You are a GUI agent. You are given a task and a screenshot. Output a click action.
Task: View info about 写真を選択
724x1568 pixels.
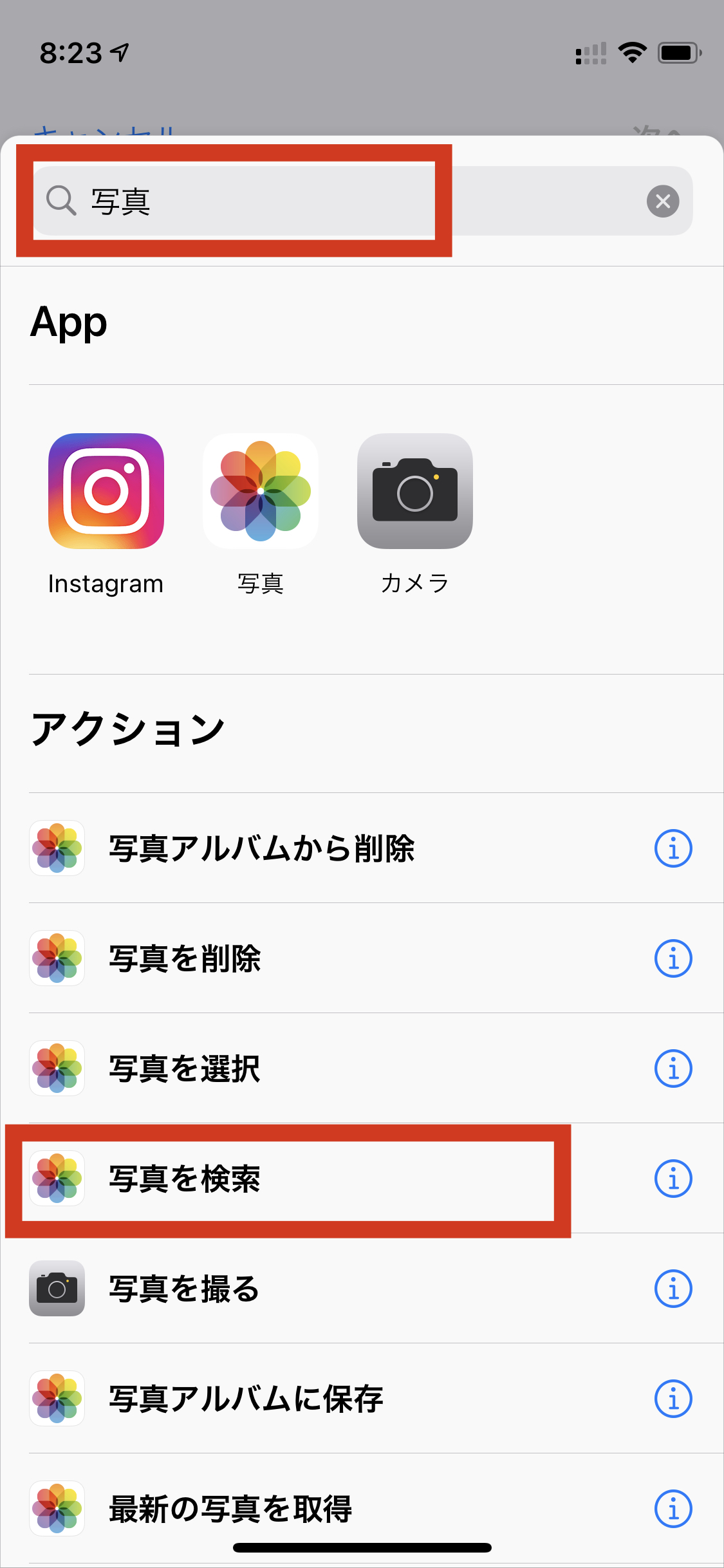point(673,1069)
